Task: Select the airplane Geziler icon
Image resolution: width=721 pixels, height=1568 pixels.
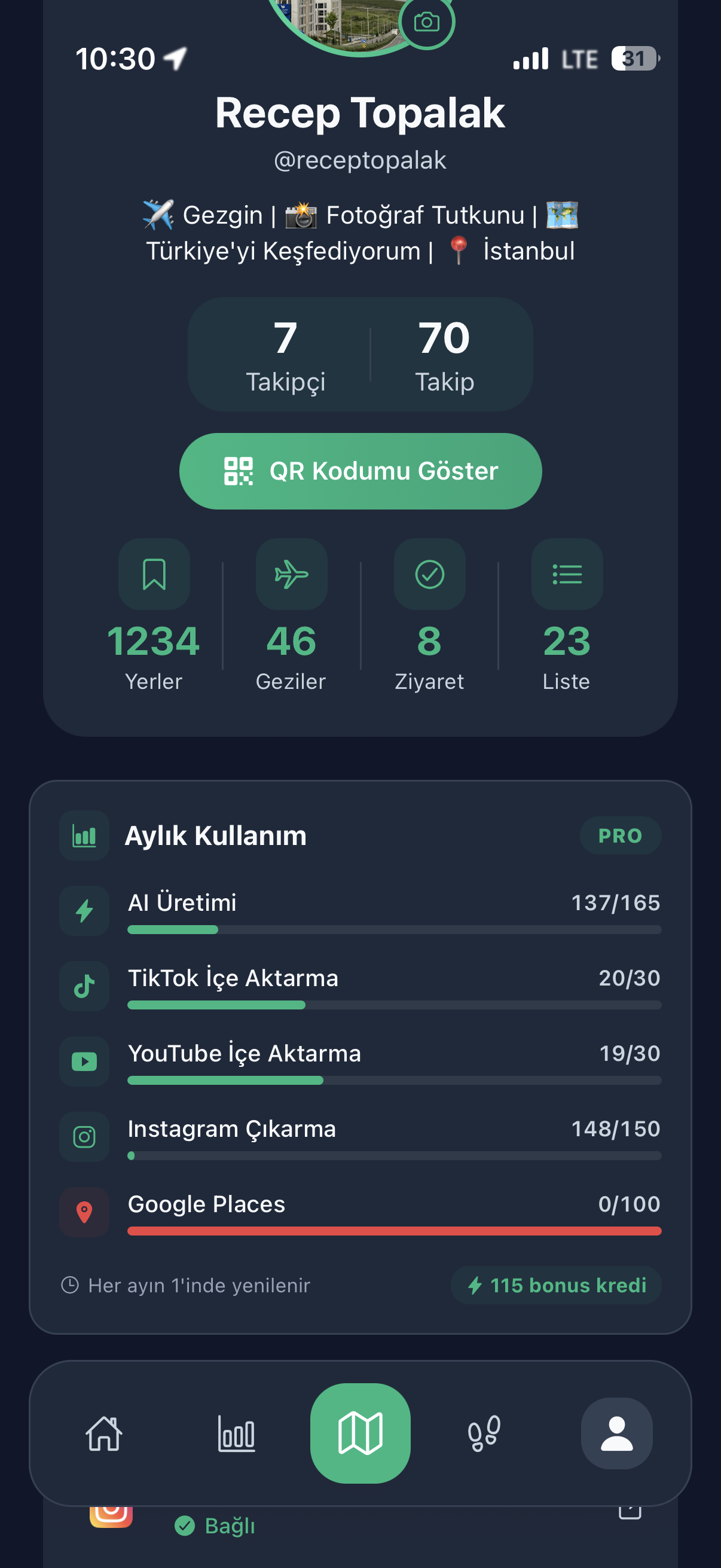Action: pyautogui.click(x=291, y=575)
